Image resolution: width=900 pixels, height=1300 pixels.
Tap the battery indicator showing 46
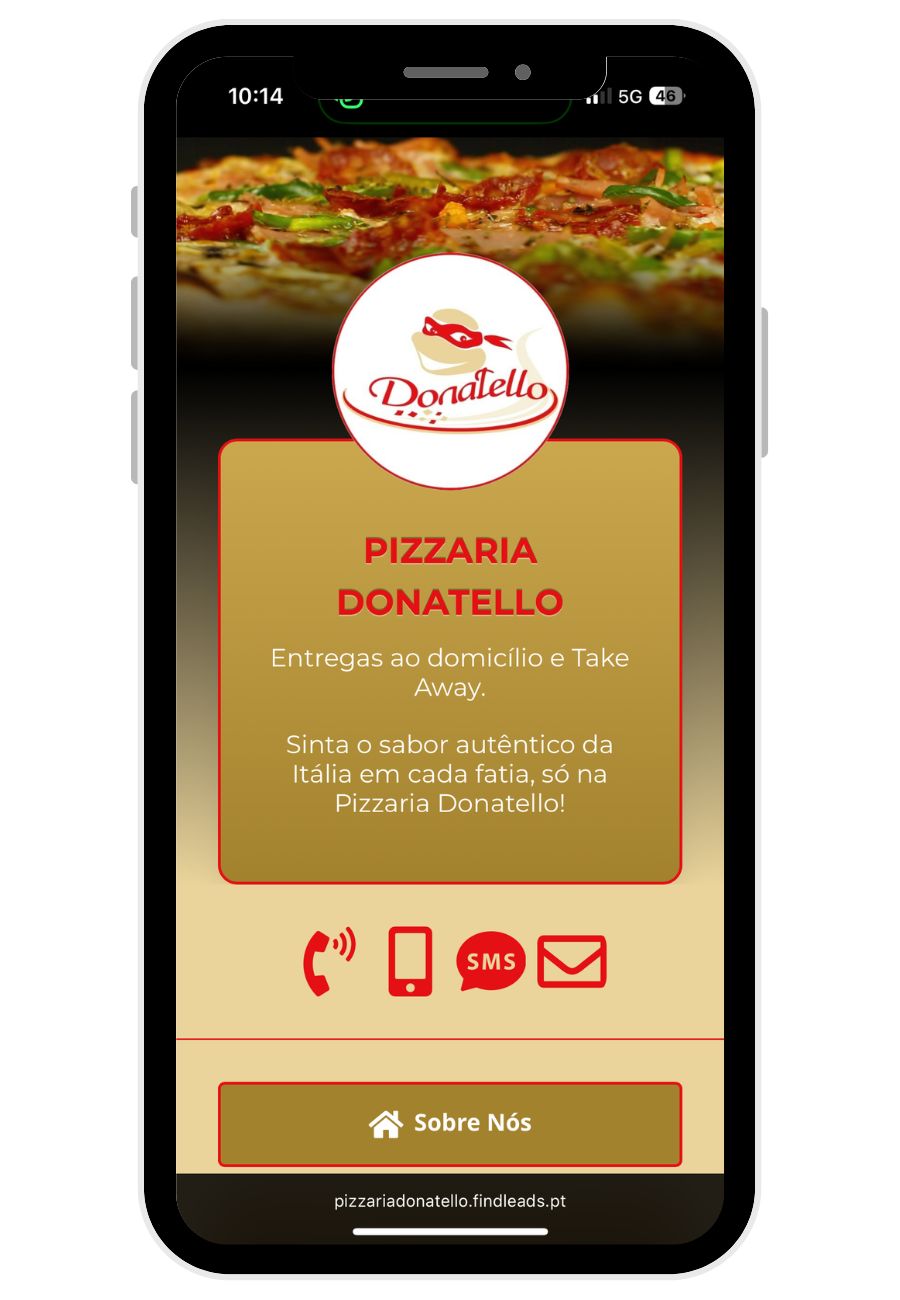tap(664, 96)
